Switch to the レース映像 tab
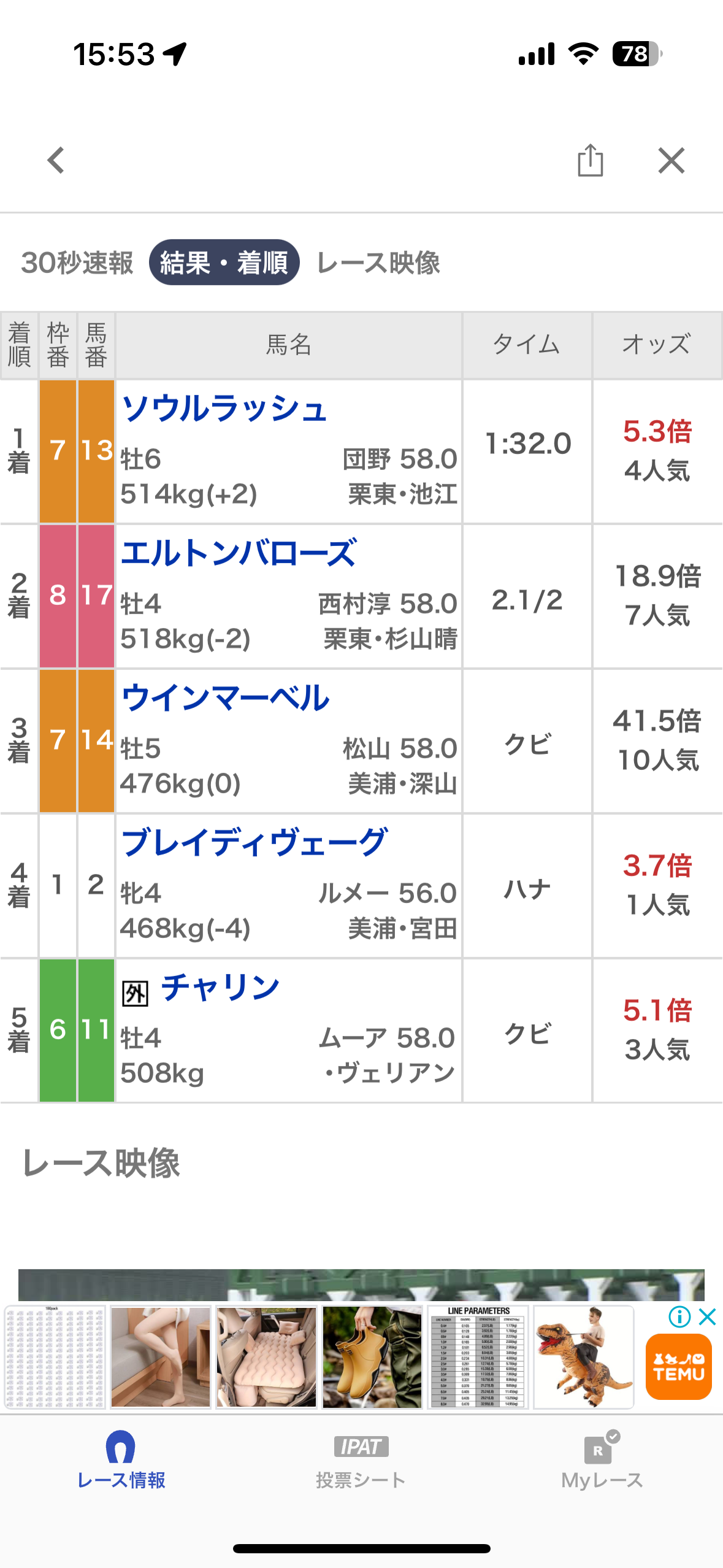 coord(378,263)
